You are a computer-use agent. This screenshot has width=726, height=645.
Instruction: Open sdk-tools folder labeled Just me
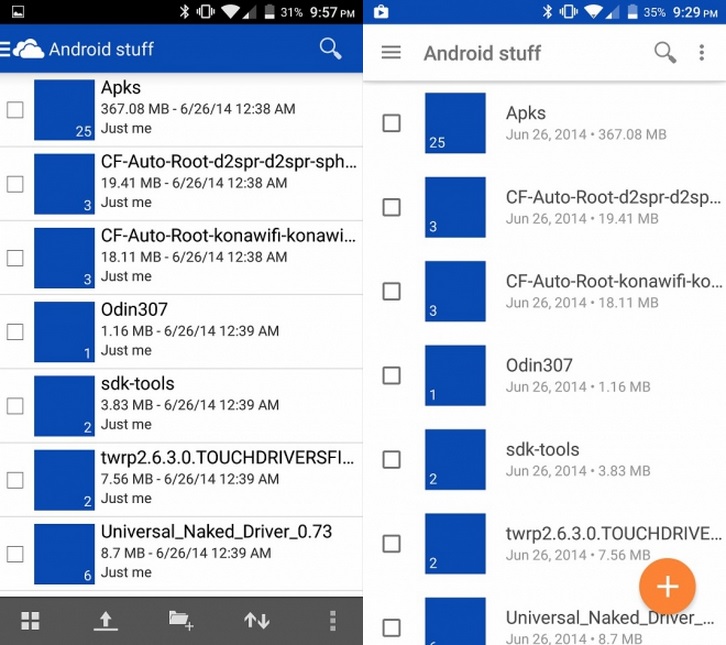[200, 405]
